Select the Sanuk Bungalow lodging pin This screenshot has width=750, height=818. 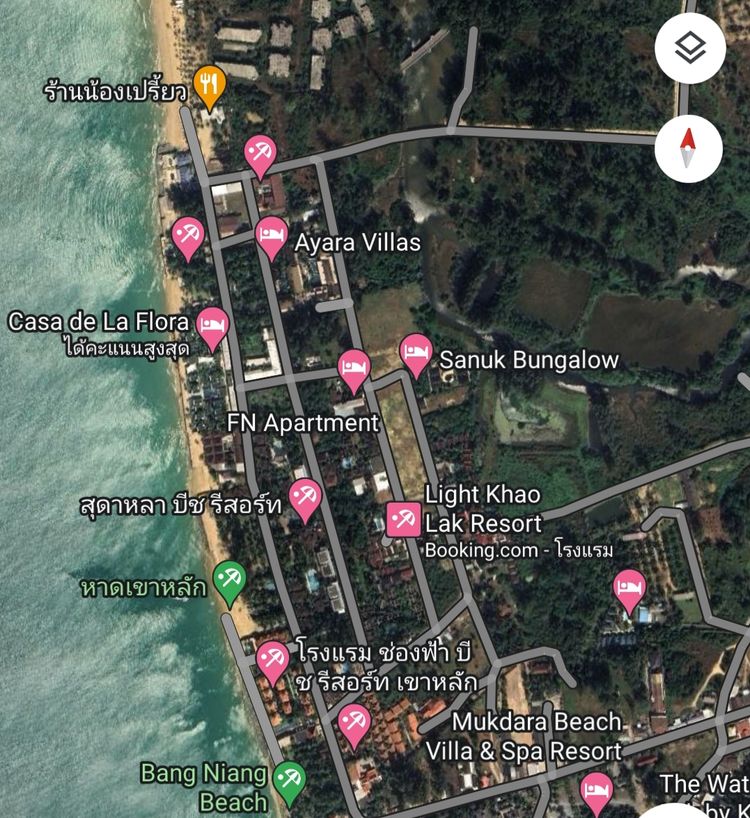pyautogui.click(x=416, y=352)
